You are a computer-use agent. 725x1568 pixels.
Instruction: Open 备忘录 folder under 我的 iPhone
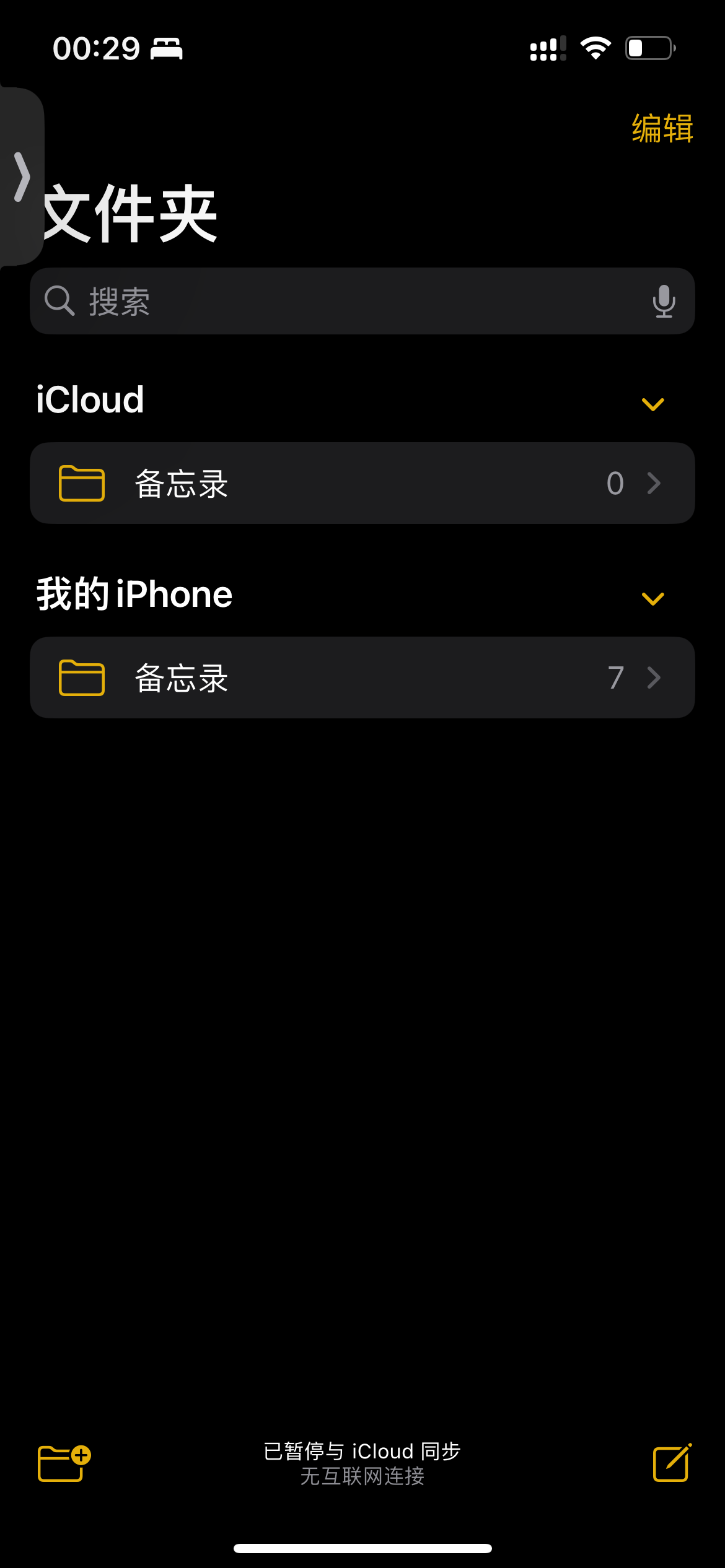click(x=362, y=677)
